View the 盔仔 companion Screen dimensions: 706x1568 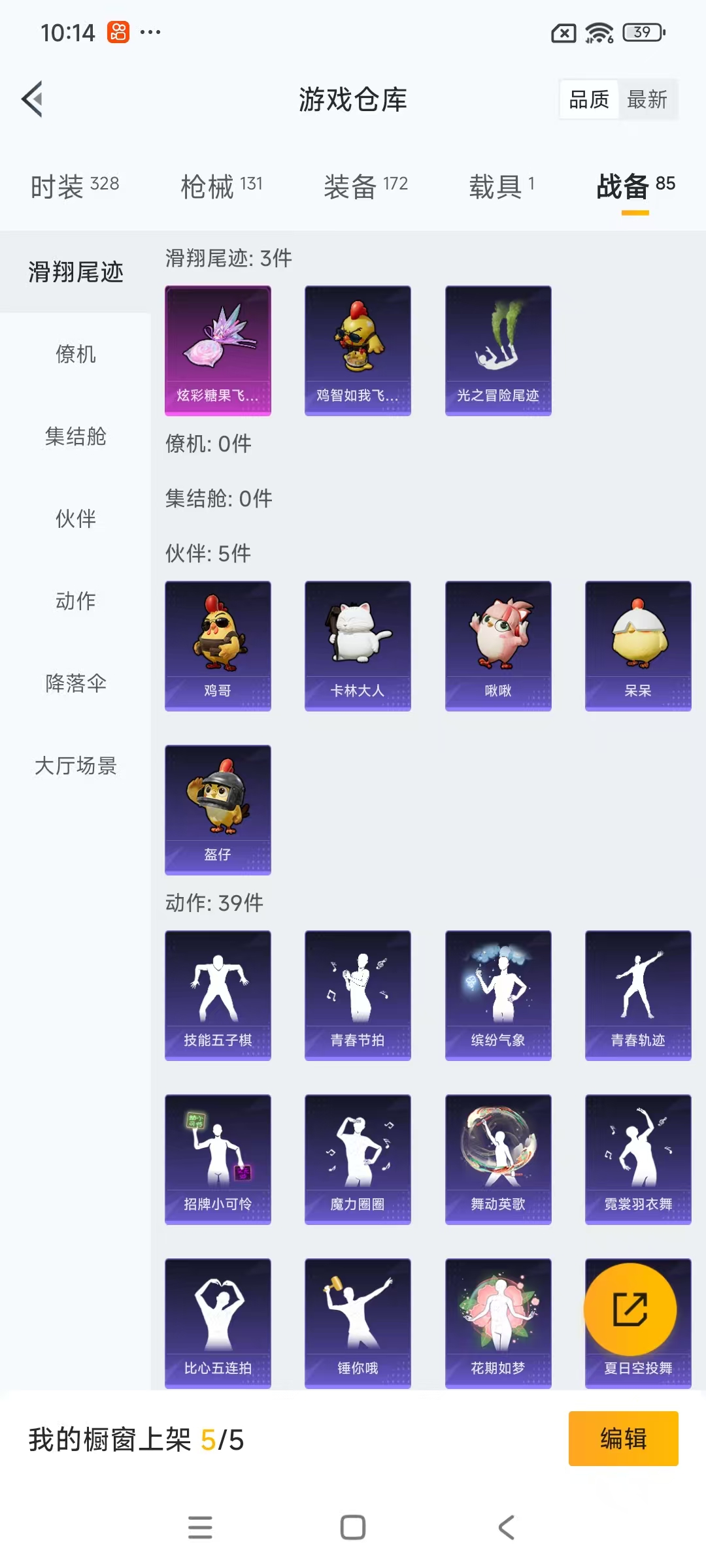click(x=218, y=809)
